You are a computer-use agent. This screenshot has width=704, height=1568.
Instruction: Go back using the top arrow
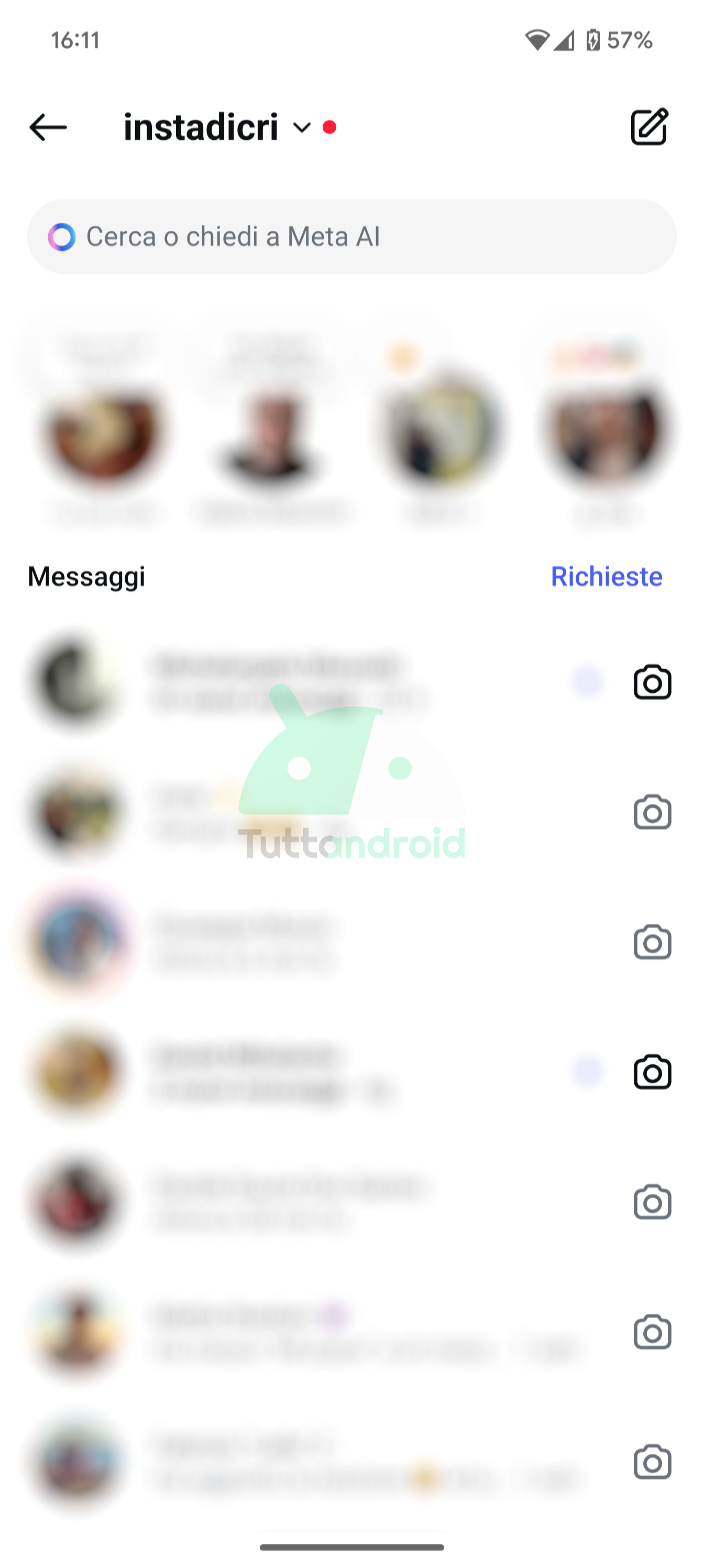click(48, 127)
